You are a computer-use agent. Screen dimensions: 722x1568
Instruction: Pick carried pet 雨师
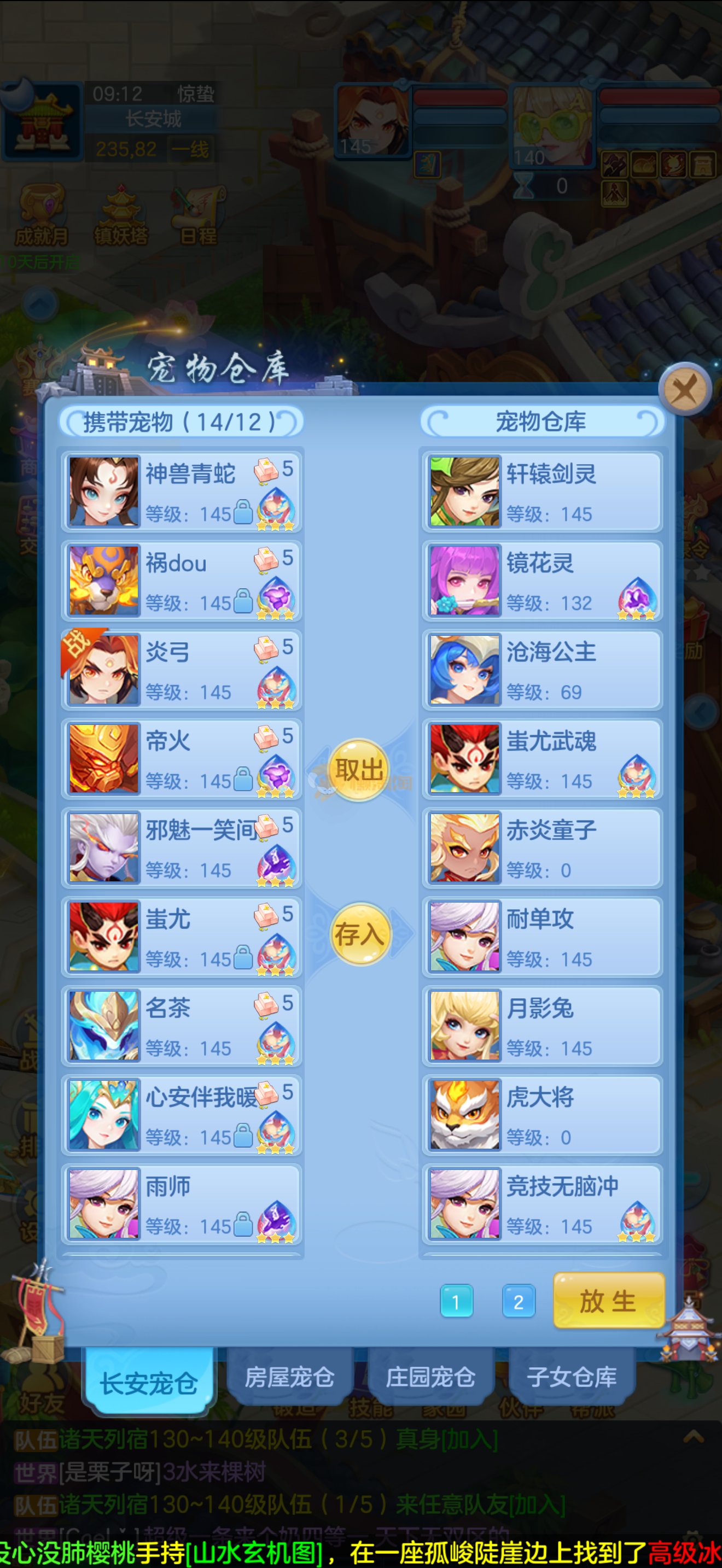click(x=182, y=1204)
